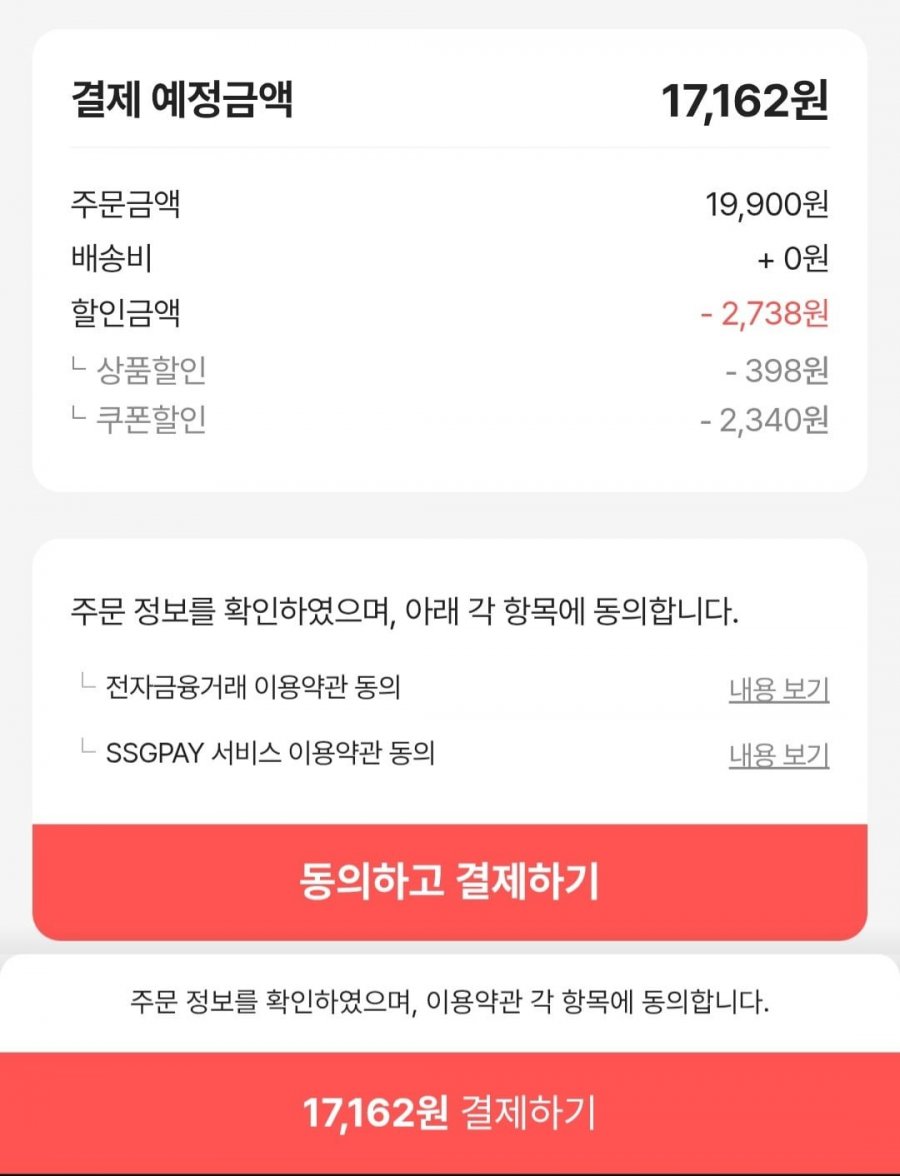The width and height of the screenshot is (900, 1176).
Task: Pay with the 17,162원 결제하기 button
Action: click(449, 1112)
